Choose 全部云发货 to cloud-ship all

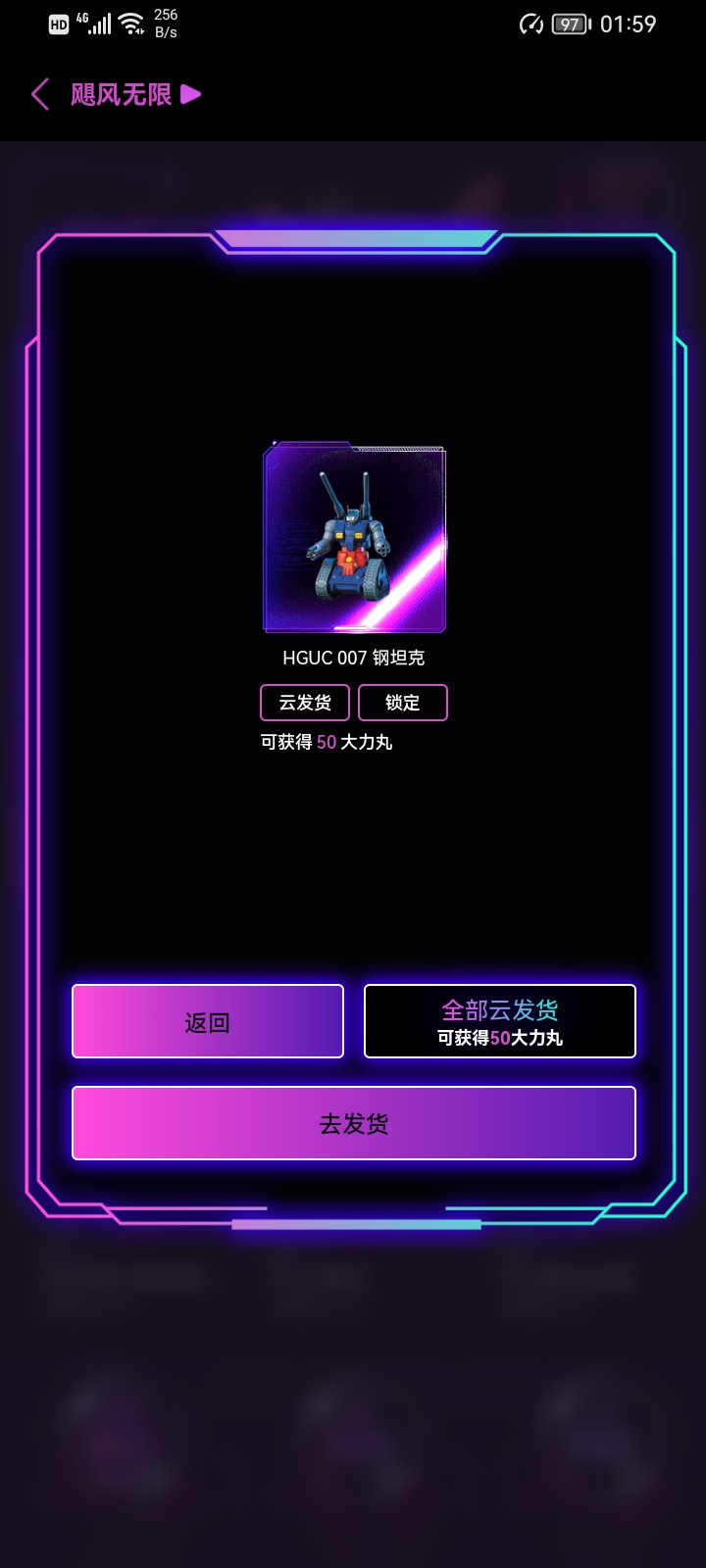[499, 1022]
